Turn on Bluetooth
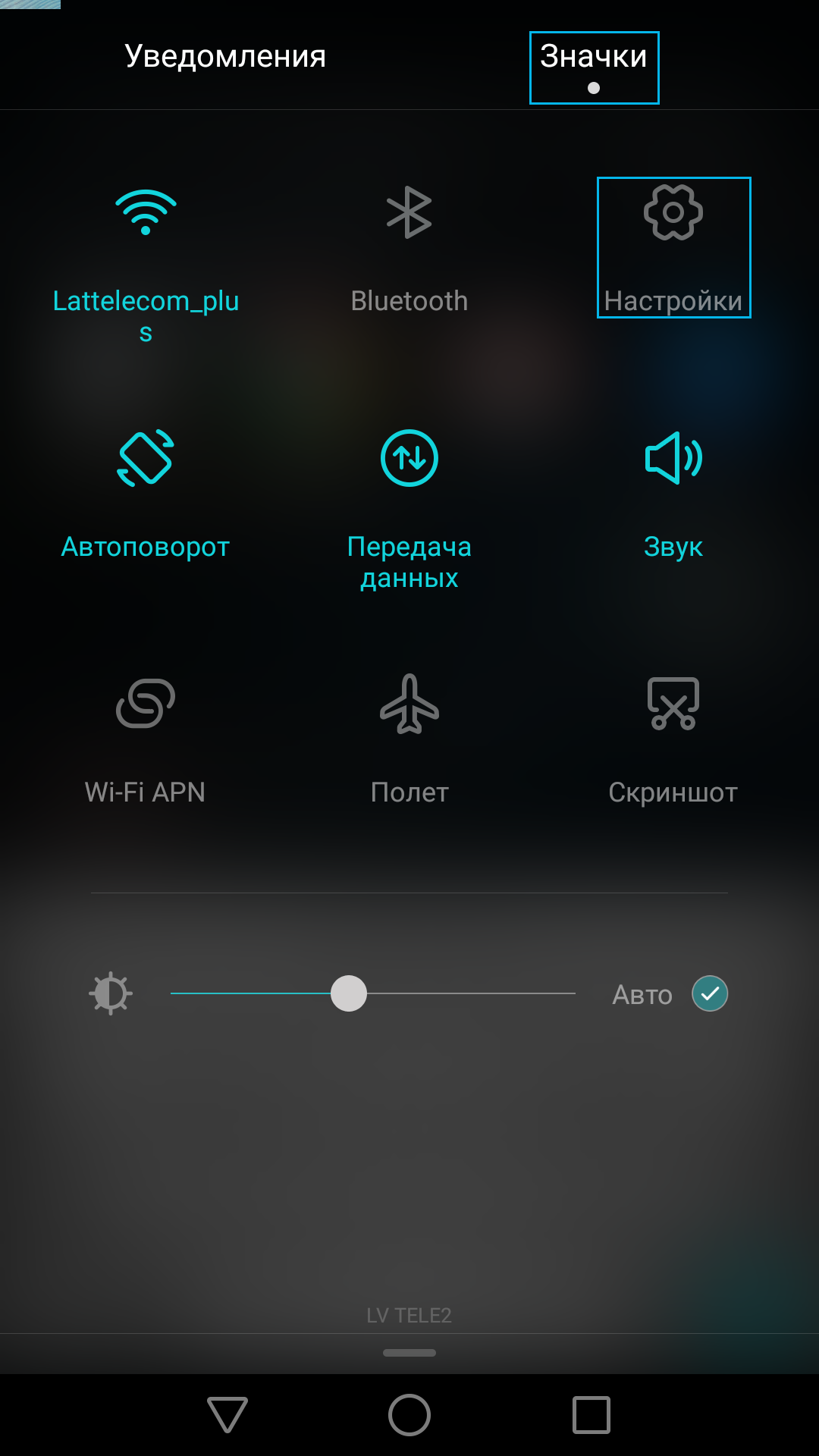 [409, 213]
